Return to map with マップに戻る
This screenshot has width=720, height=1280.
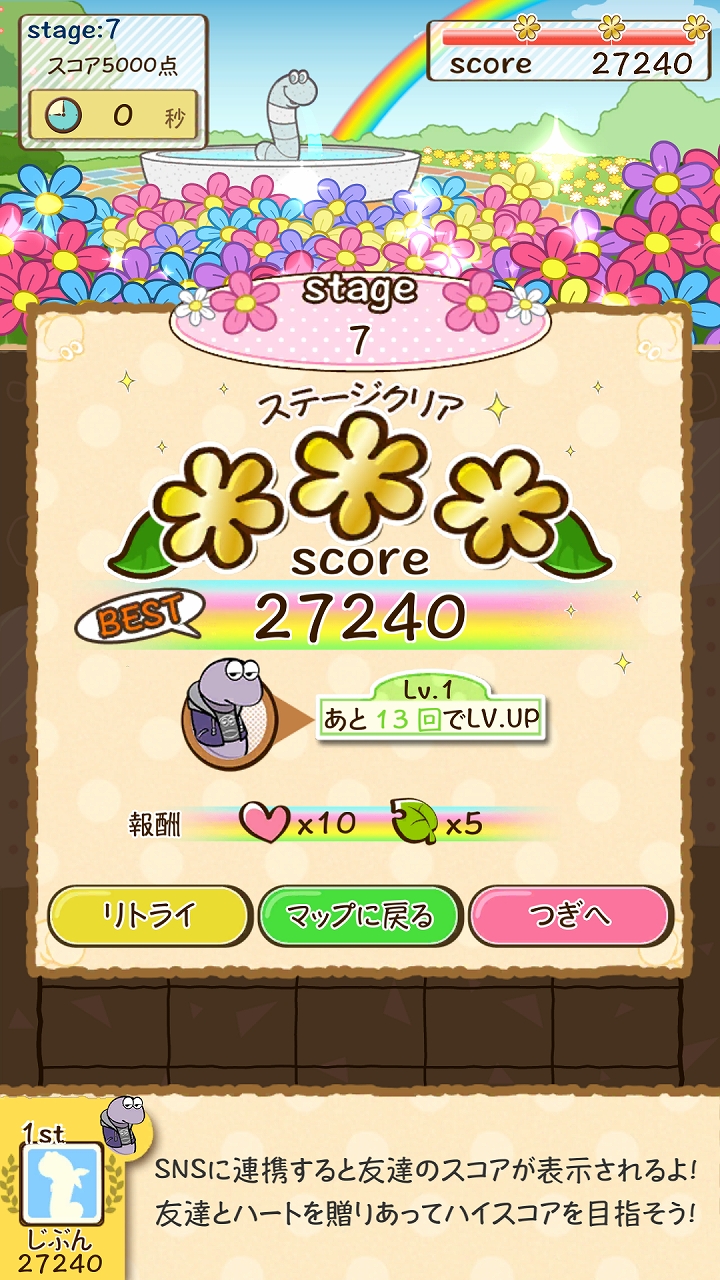point(360,915)
